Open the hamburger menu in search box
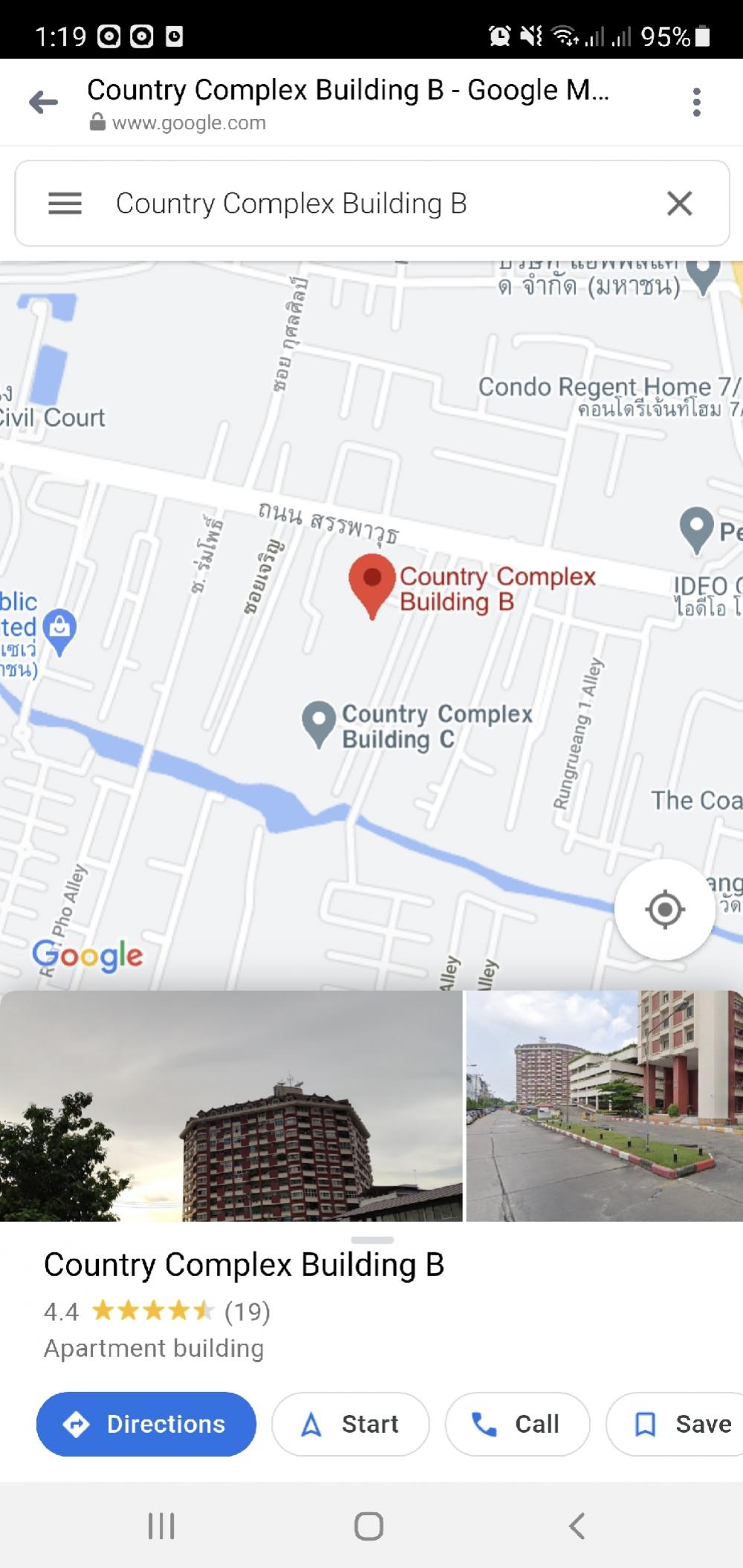The image size is (743, 1568). point(65,204)
